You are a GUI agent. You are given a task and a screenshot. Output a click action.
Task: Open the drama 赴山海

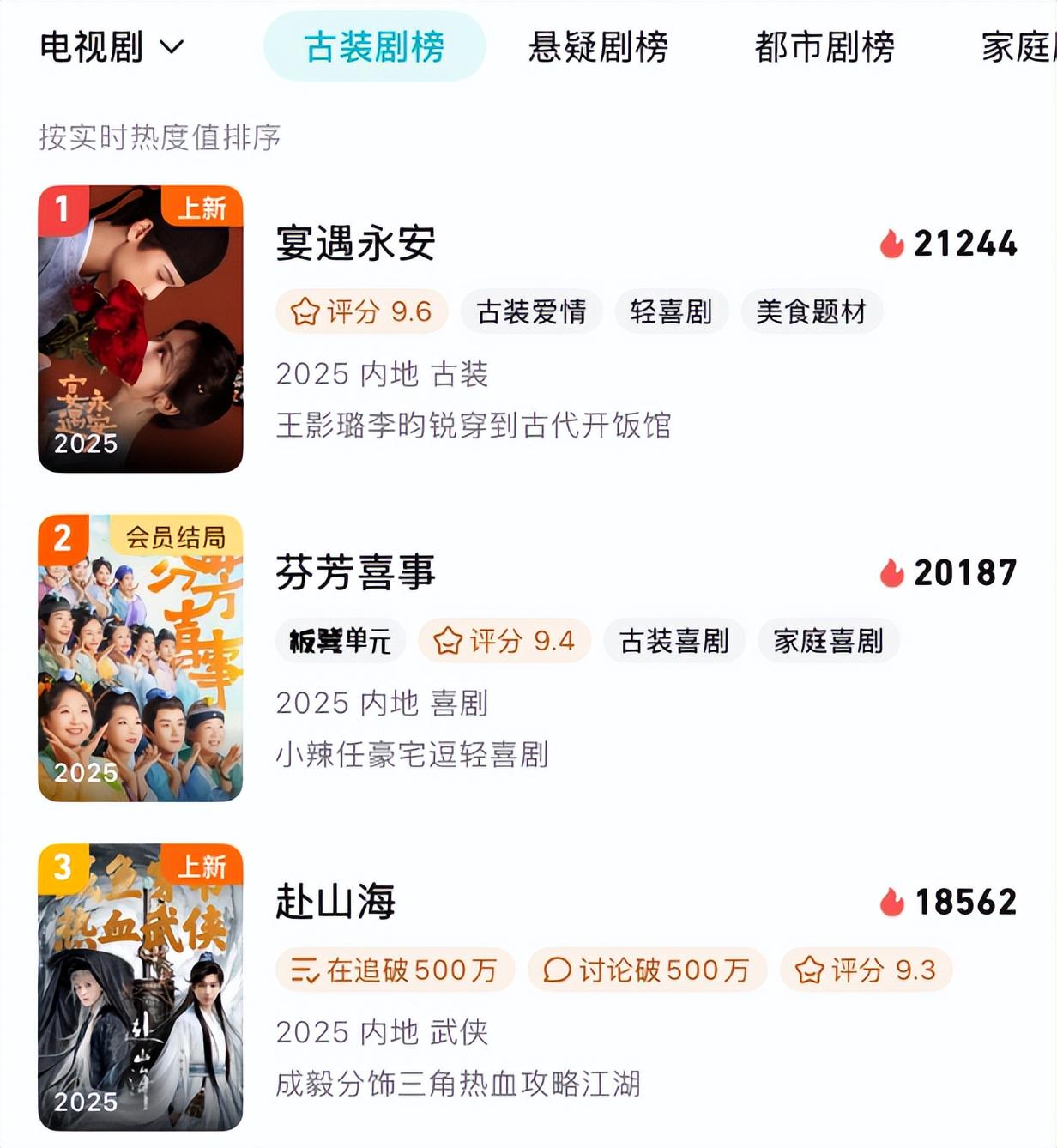tap(335, 902)
